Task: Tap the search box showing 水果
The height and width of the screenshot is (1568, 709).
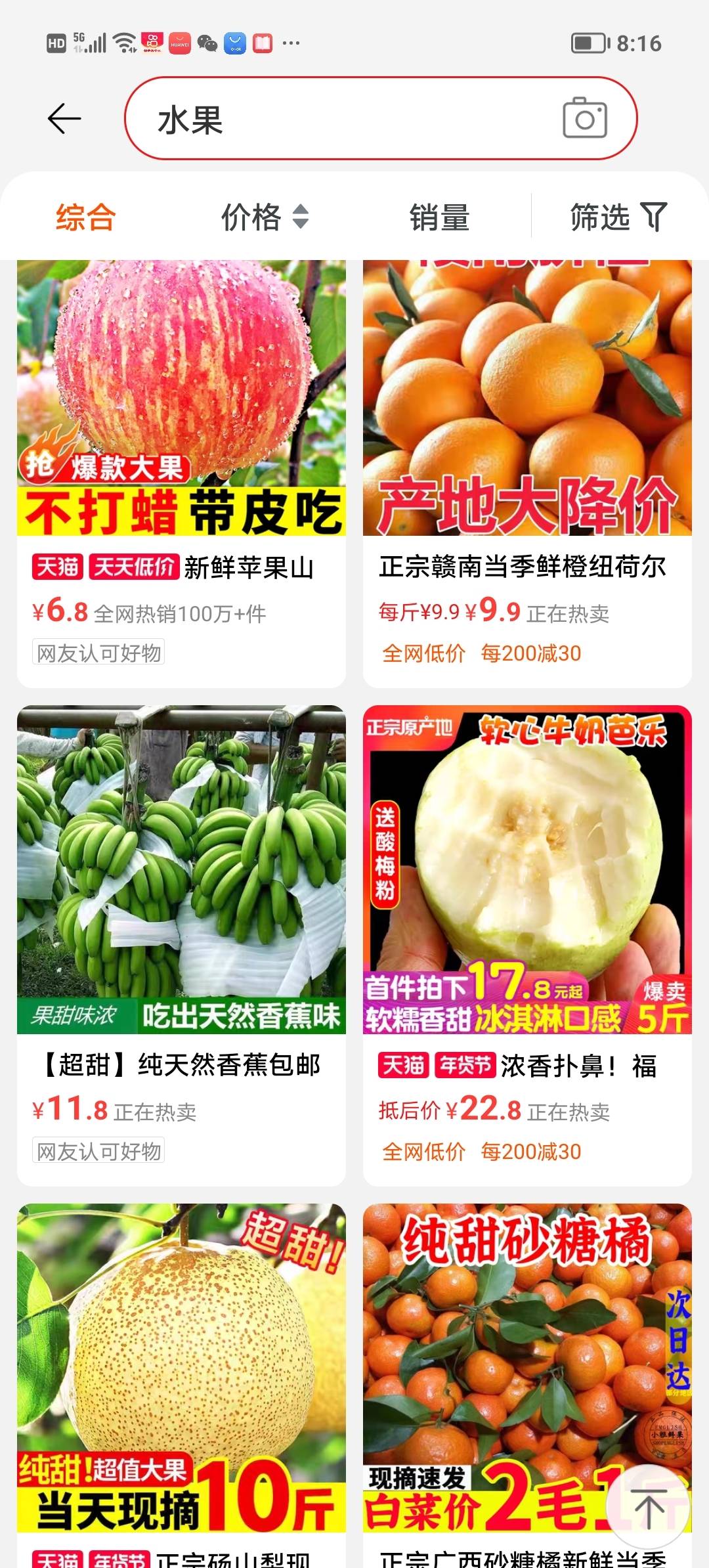Action: [x=341, y=120]
